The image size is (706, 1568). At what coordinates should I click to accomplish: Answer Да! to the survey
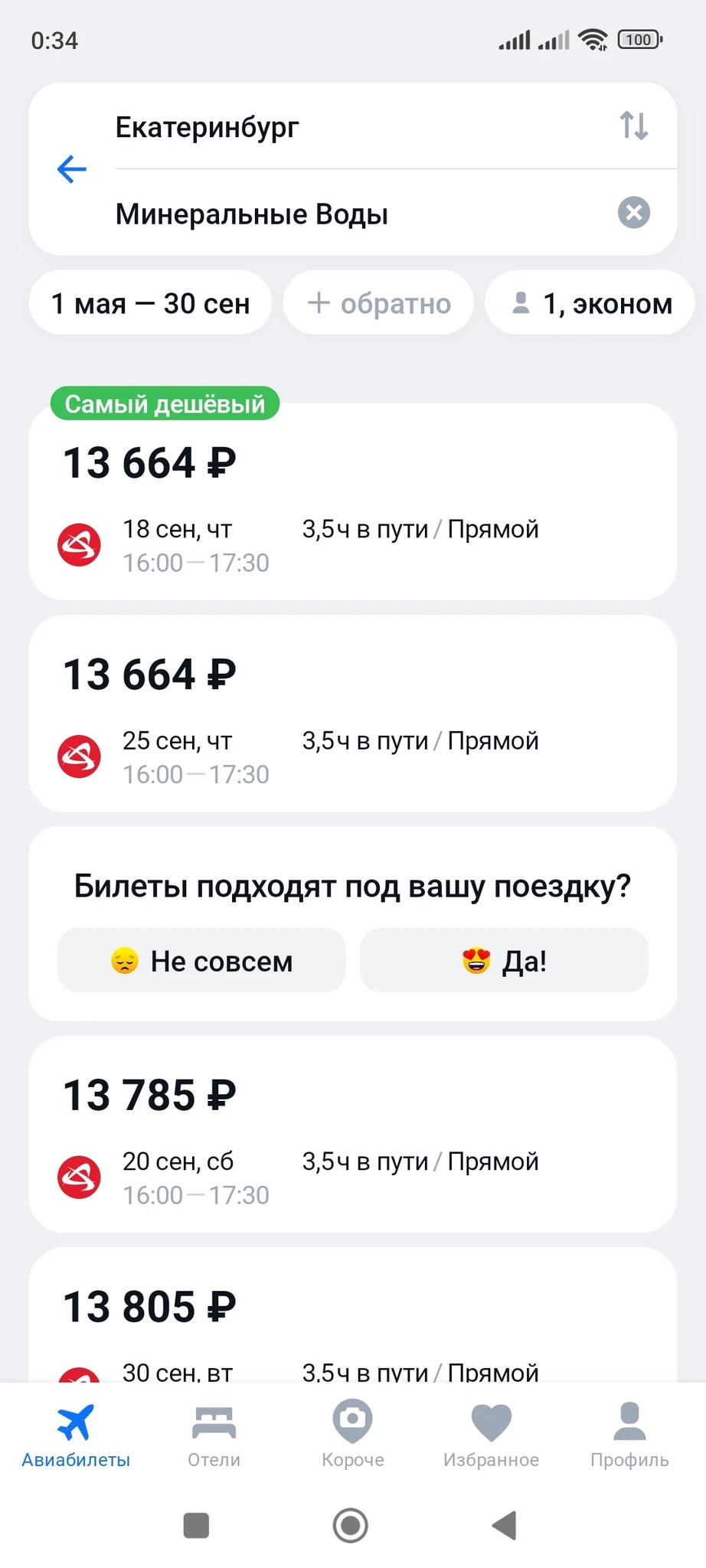click(504, 961)
